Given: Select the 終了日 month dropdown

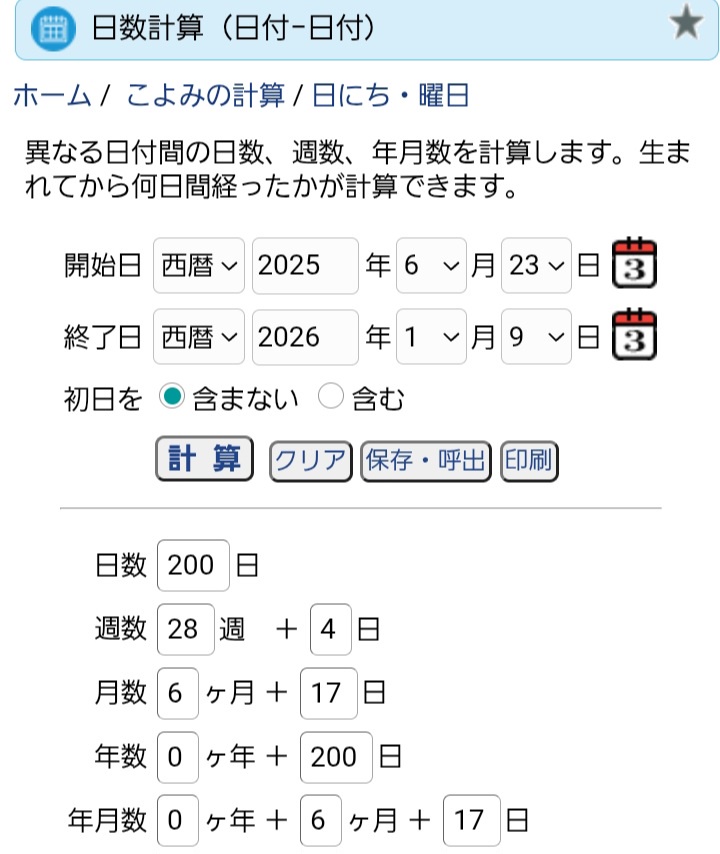Looking at the screenshot, I should point(431,338).
